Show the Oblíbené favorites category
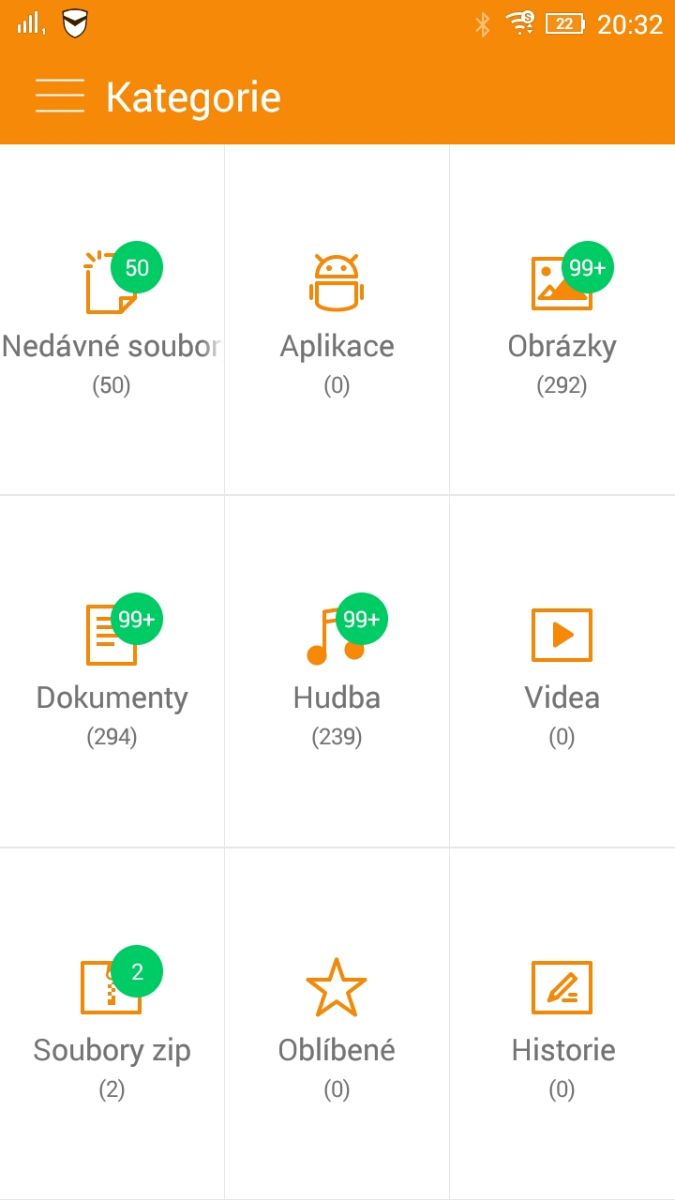Image resolution: width=675 pixels, height=1200 pixels. pos(337,1024)
